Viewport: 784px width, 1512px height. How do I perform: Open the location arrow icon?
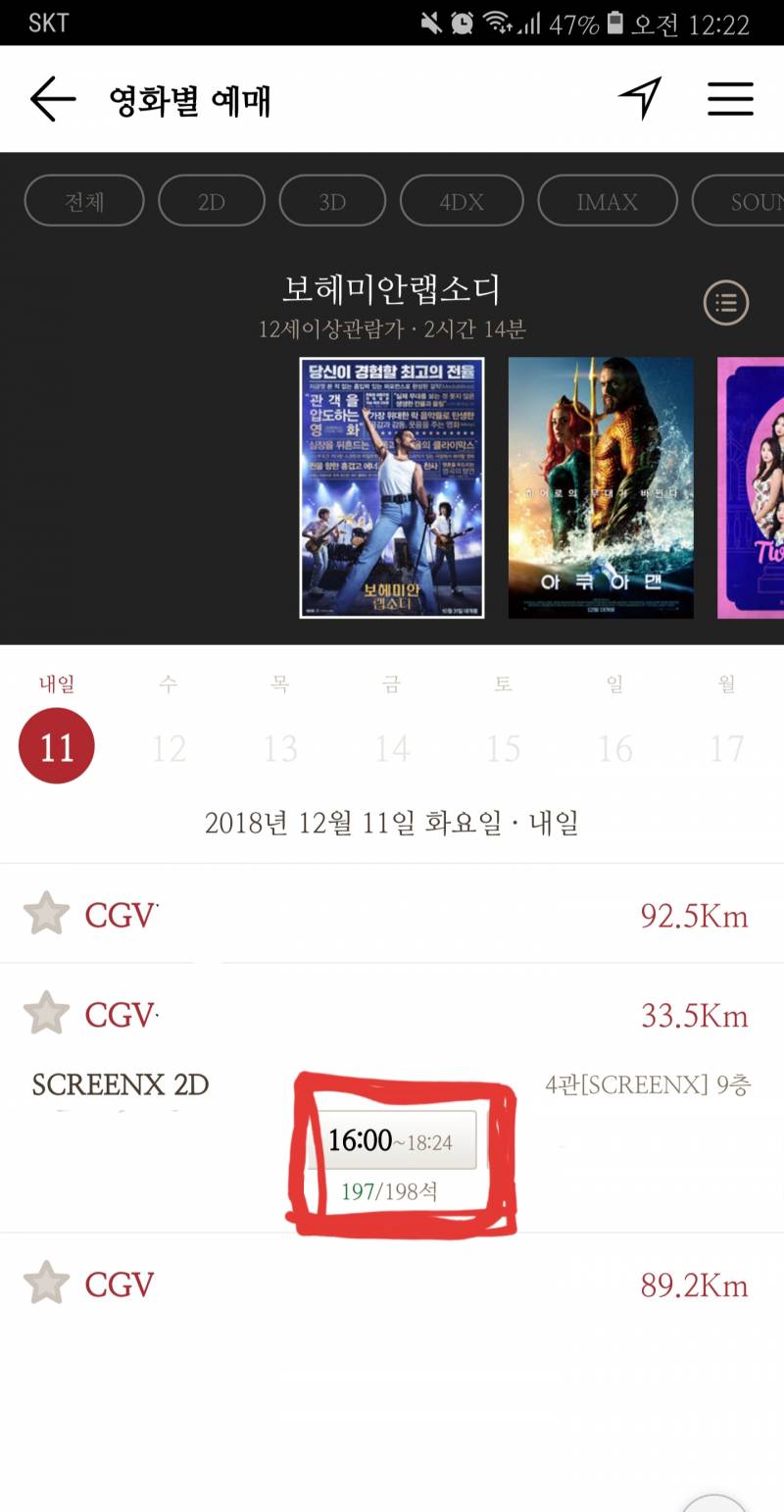[640, 98]
